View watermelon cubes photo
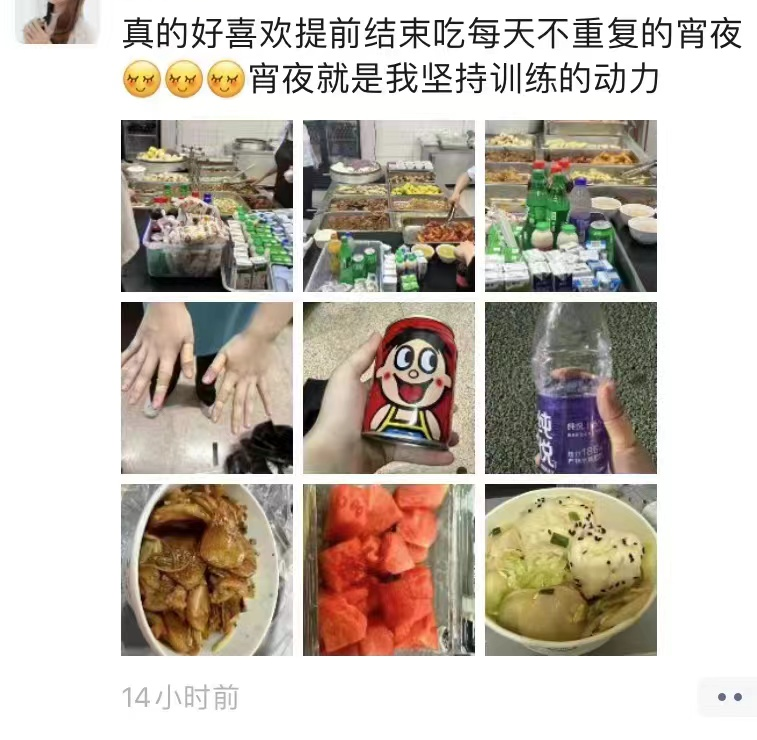This screenshot has height=740, width=757. click(389, 570)
